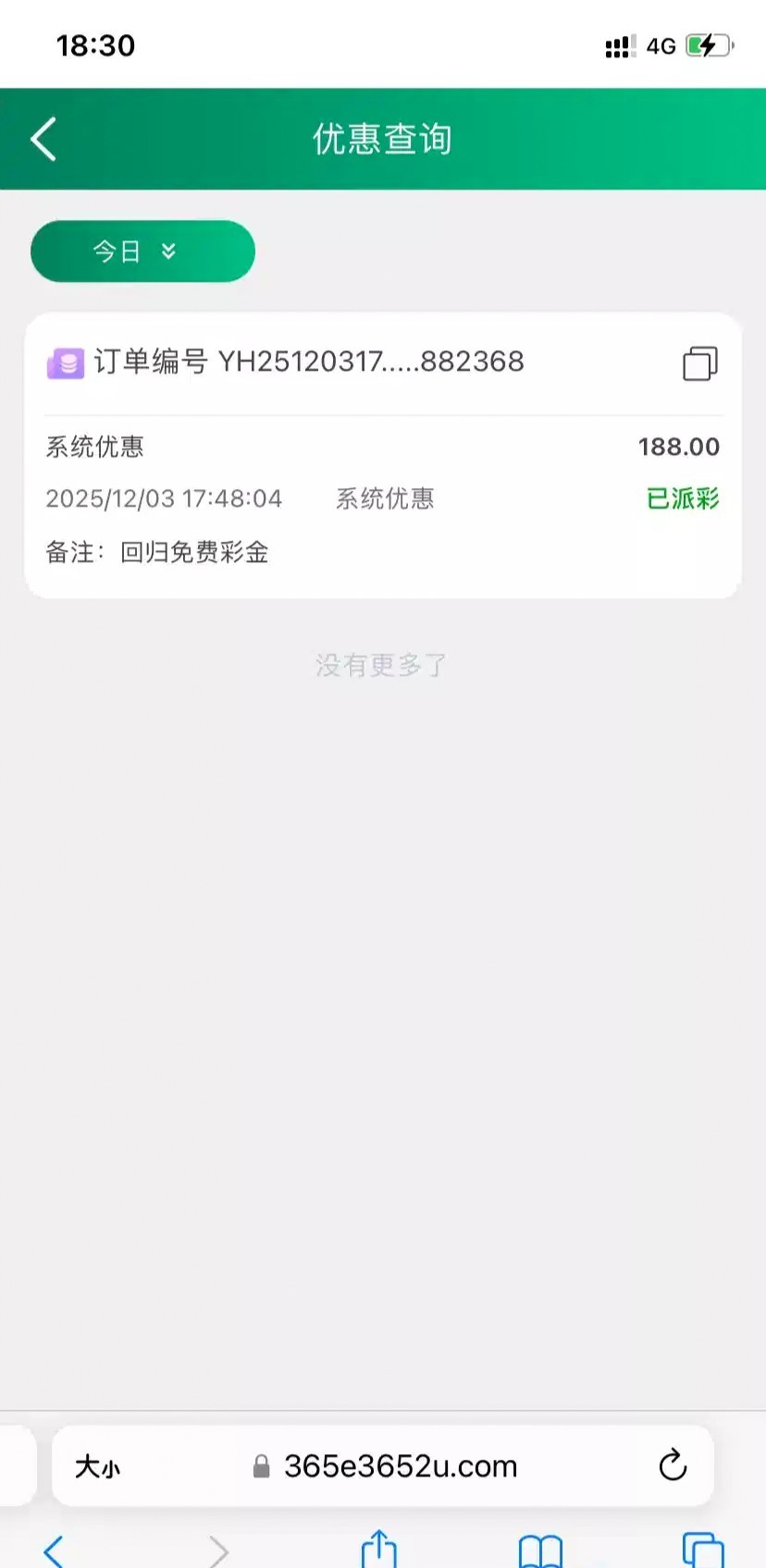Copy the order number YH25120317
The width and height of the screenshot is (766, 1568).
(x=699, y=363)
